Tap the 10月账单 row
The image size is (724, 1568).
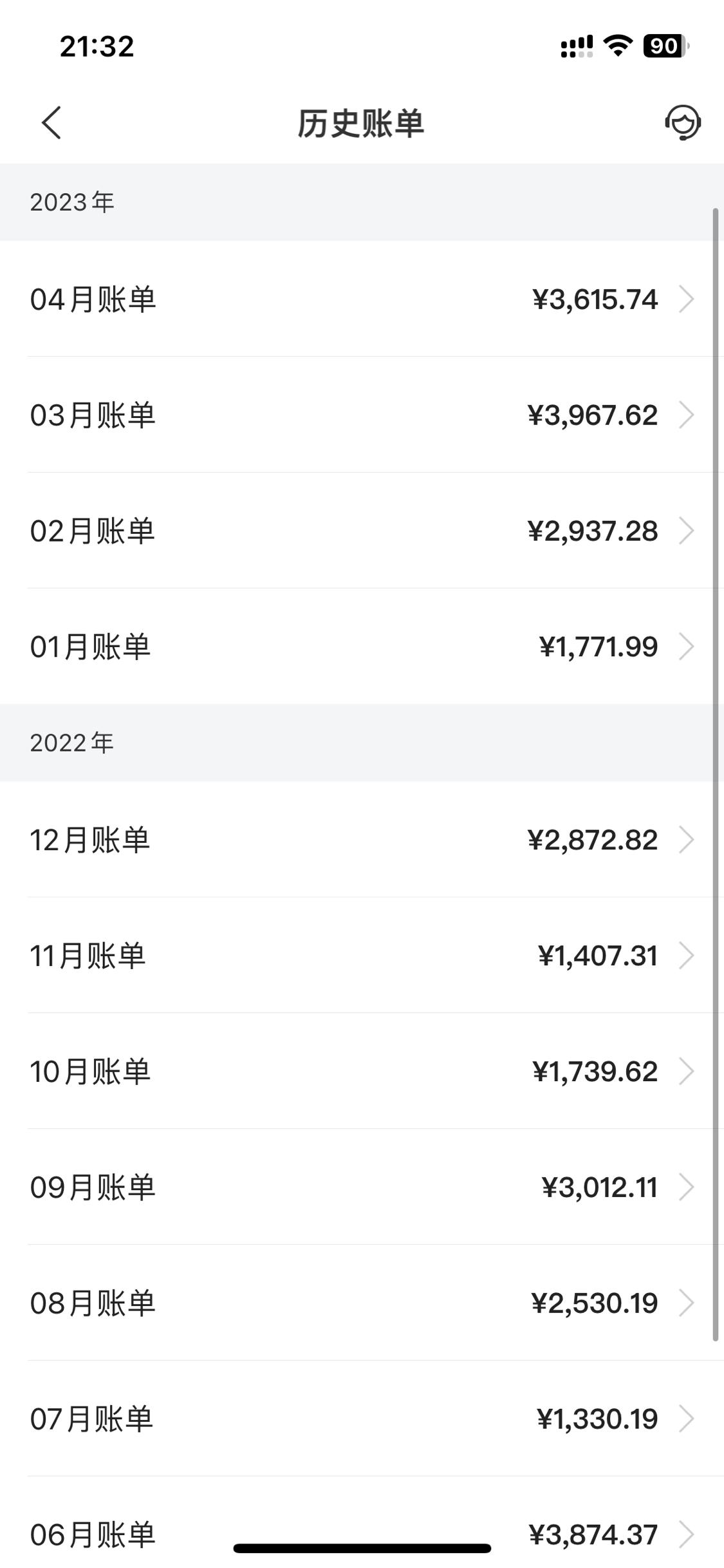(362, 1072)
